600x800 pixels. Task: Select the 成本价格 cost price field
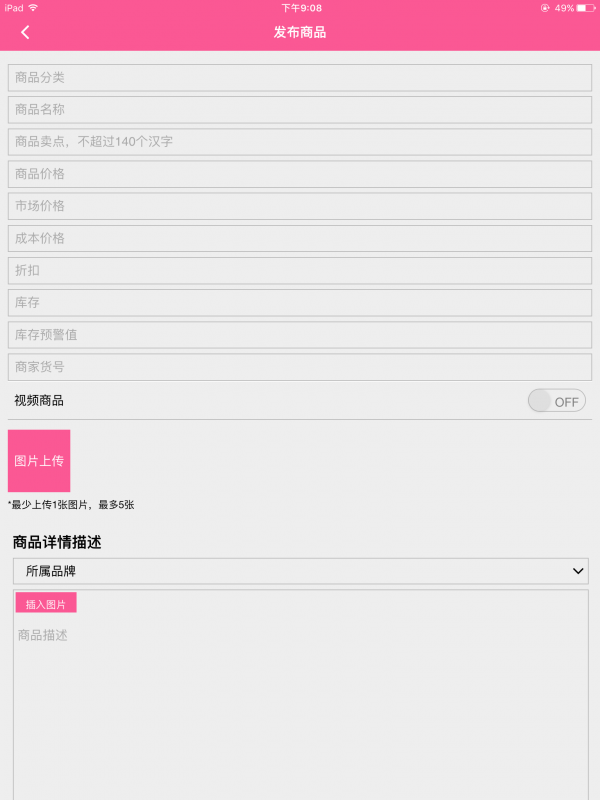point(300,238)
